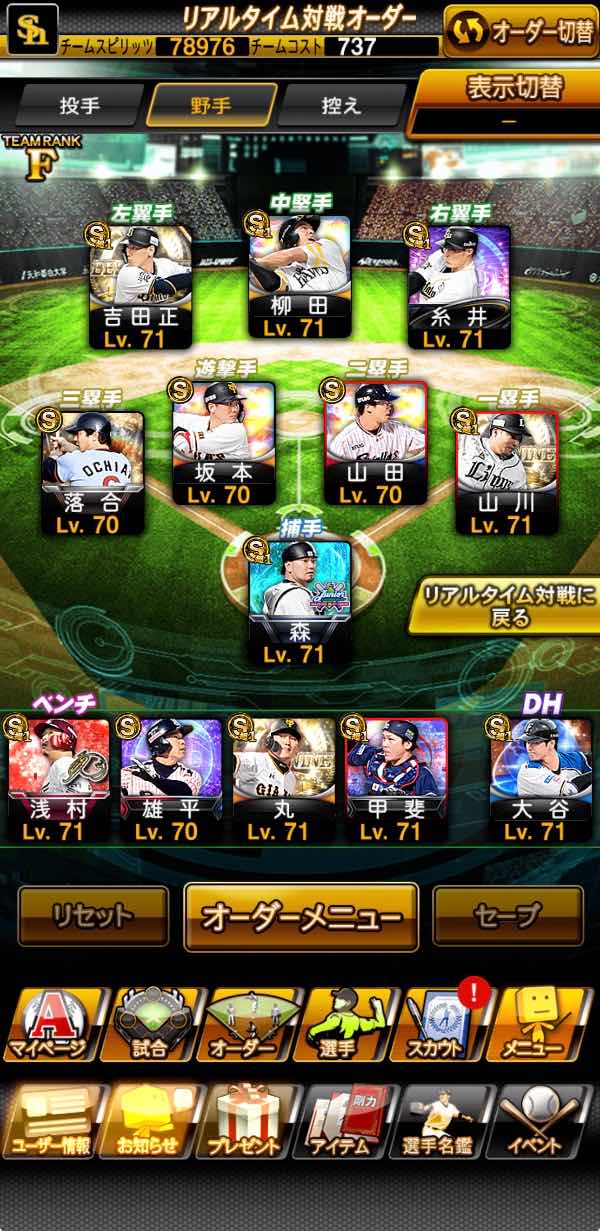Switch to the 投手 tab
This screenshot has width=600, height=1231.
pyautogui.click(x=79, y=106)
